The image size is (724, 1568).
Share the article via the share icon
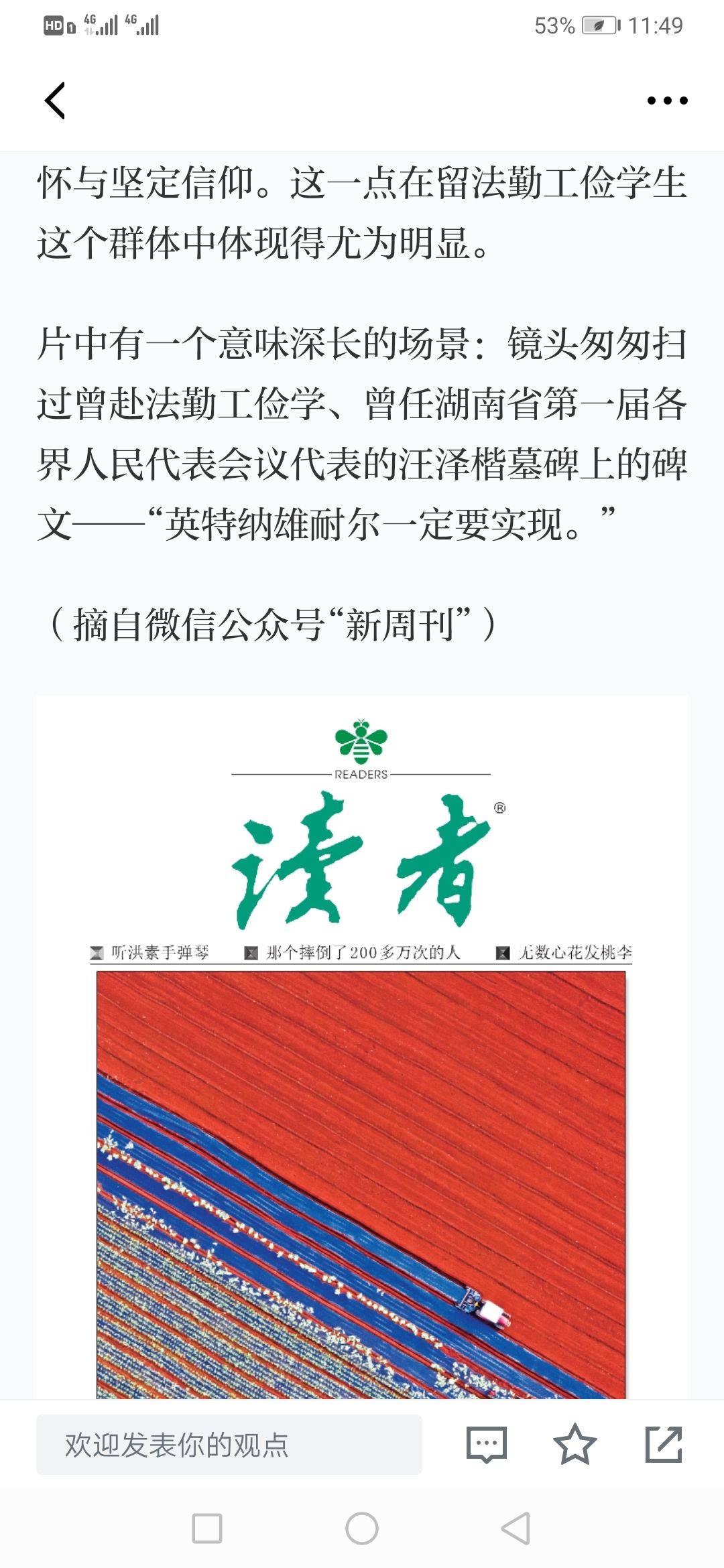(664, 1445)
